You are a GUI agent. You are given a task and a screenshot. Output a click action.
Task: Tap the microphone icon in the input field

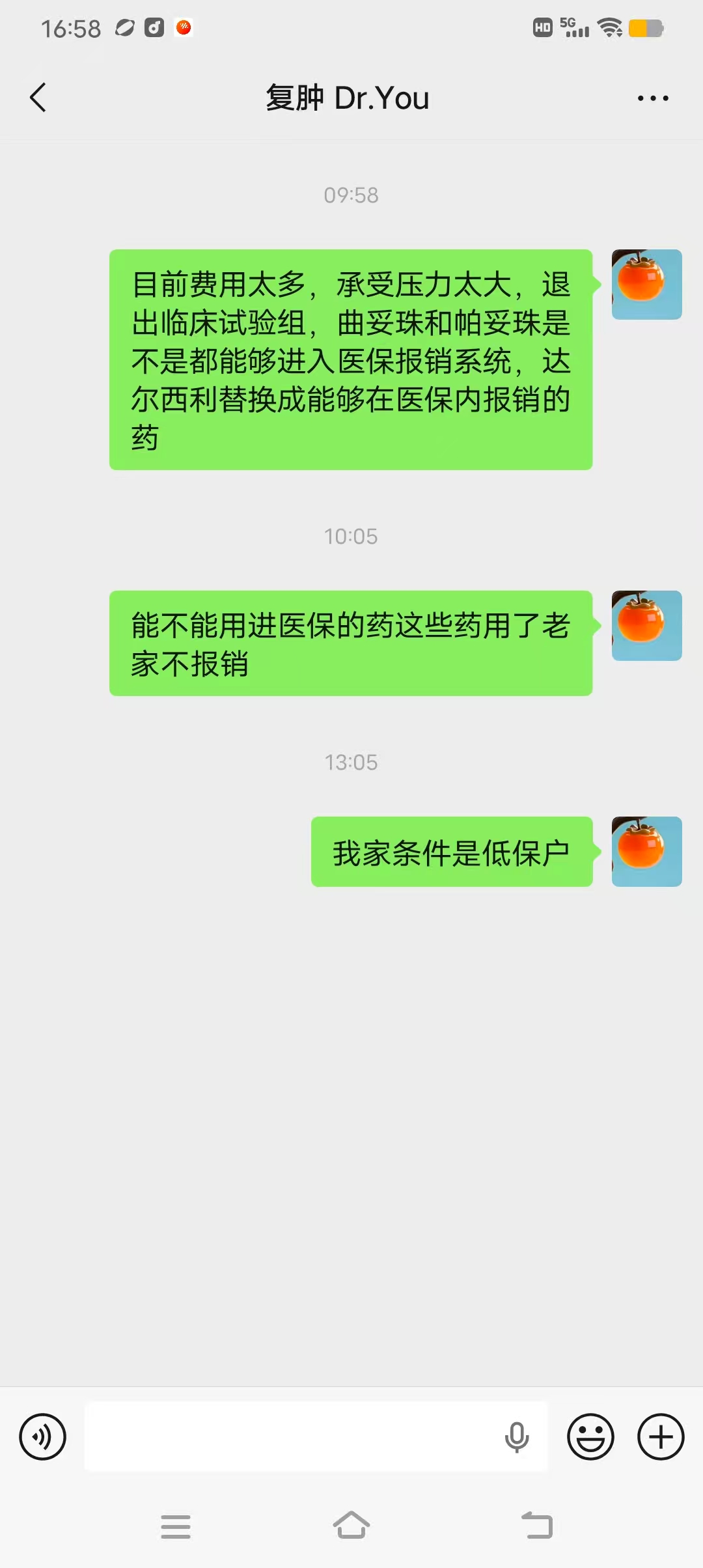517,1437
